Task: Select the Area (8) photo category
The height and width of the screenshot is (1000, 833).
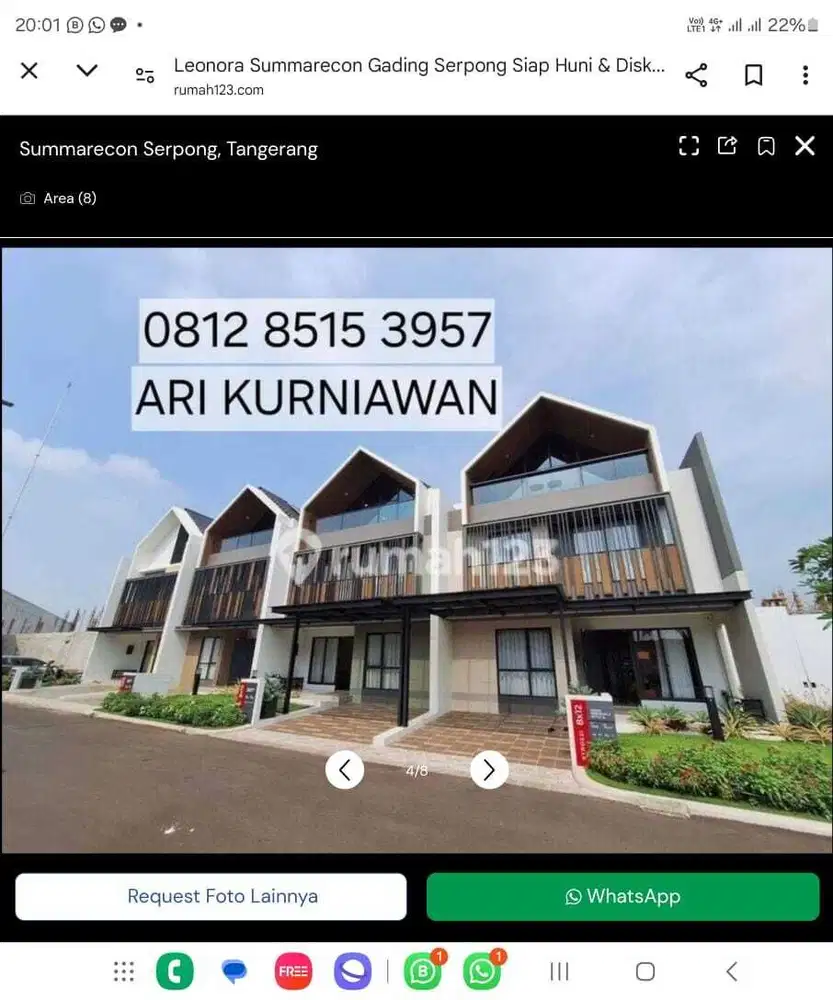Action: tap(59, 198)
